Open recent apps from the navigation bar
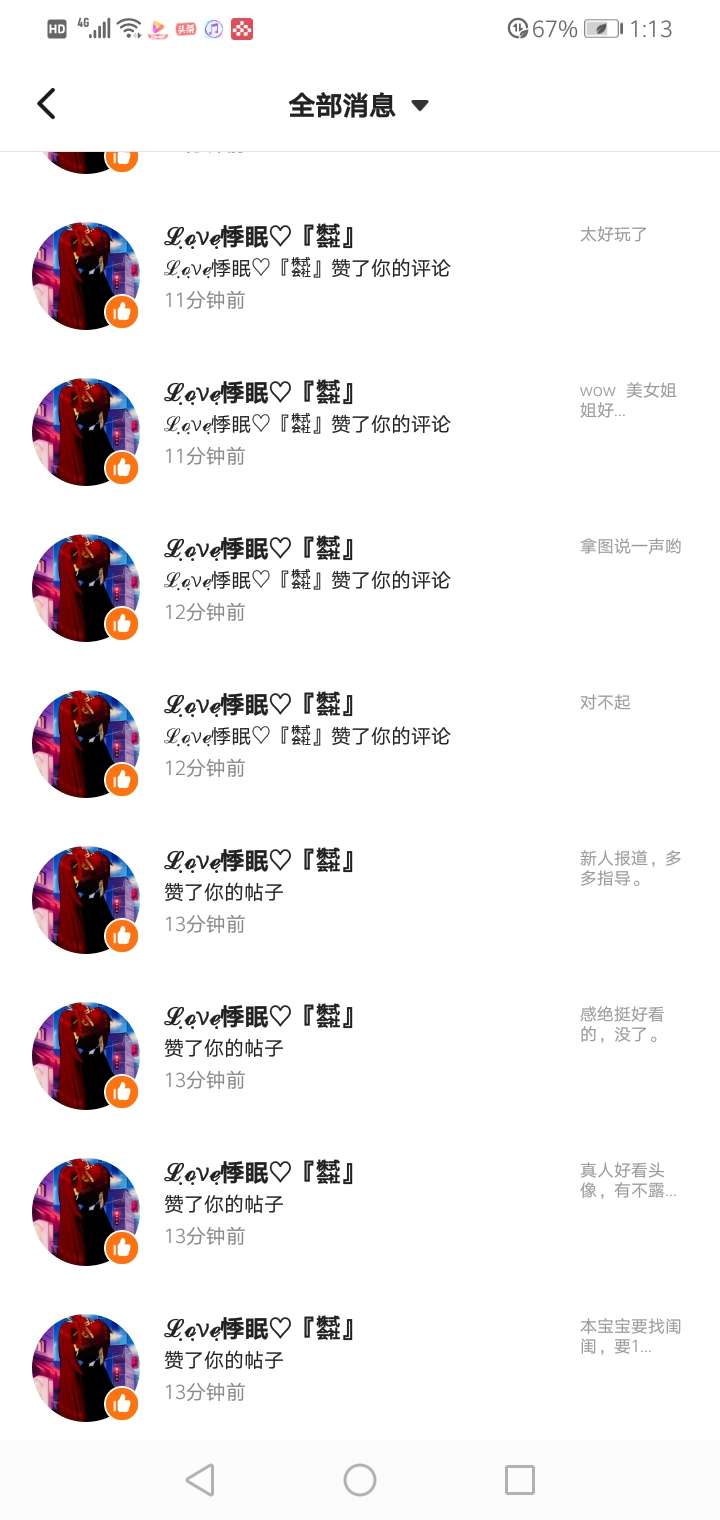 tap(519, 1479)
